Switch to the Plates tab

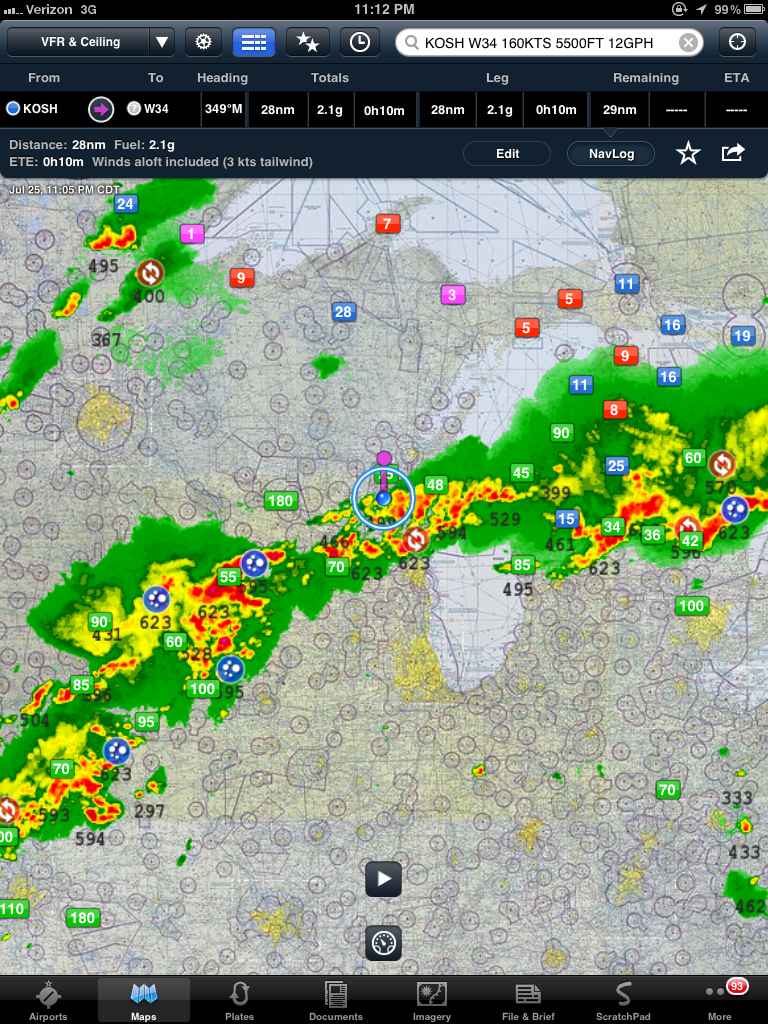[240, 1000]
